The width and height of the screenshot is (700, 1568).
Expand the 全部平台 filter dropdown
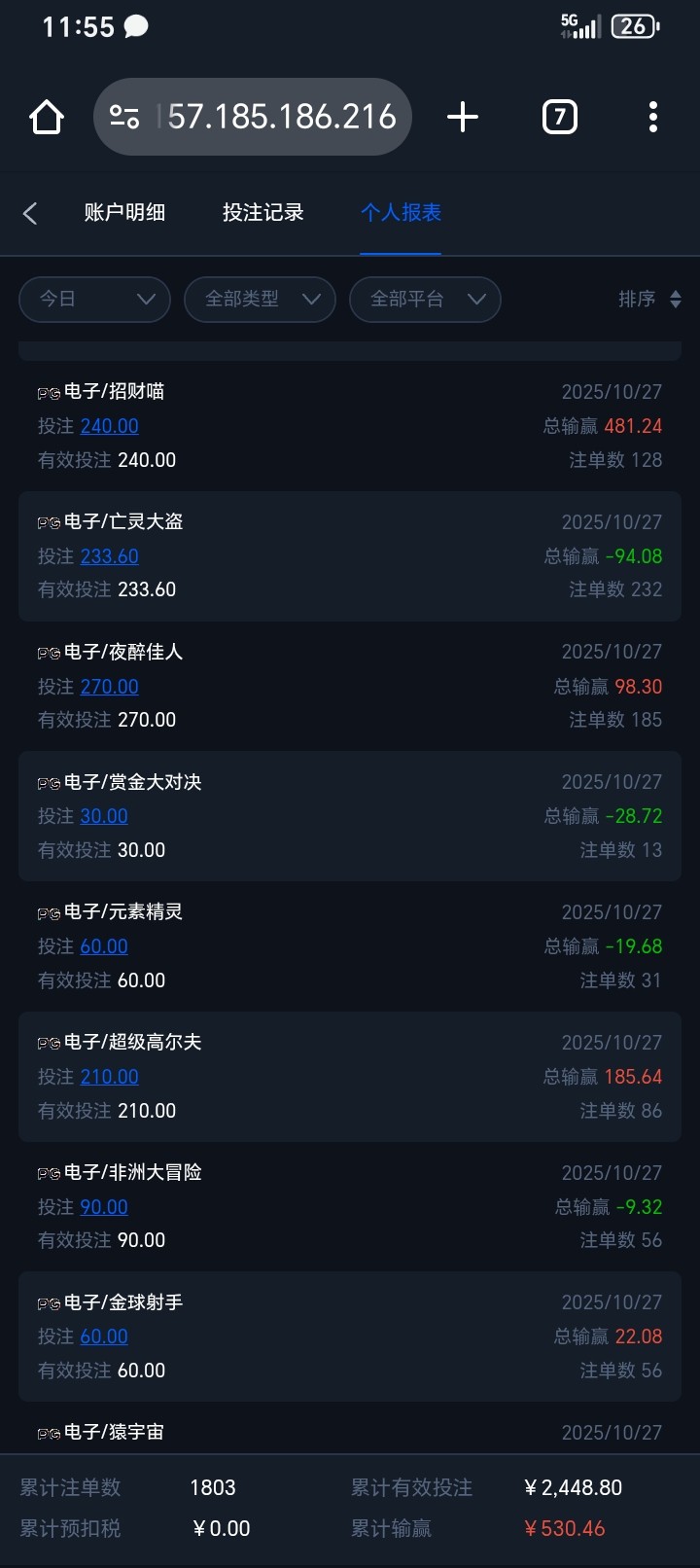425,300
